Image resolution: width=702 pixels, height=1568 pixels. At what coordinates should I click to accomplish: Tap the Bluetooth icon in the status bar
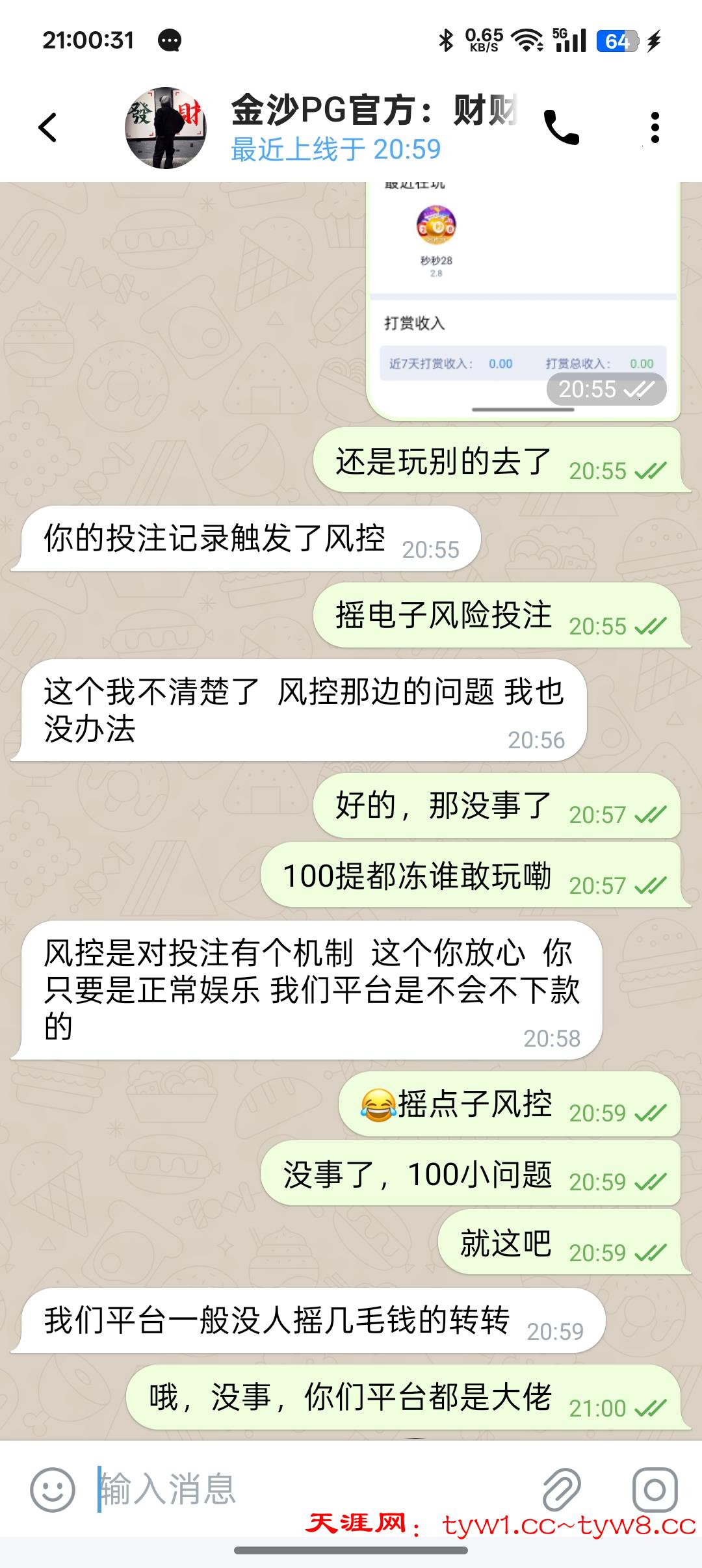[x=445, y=40]
